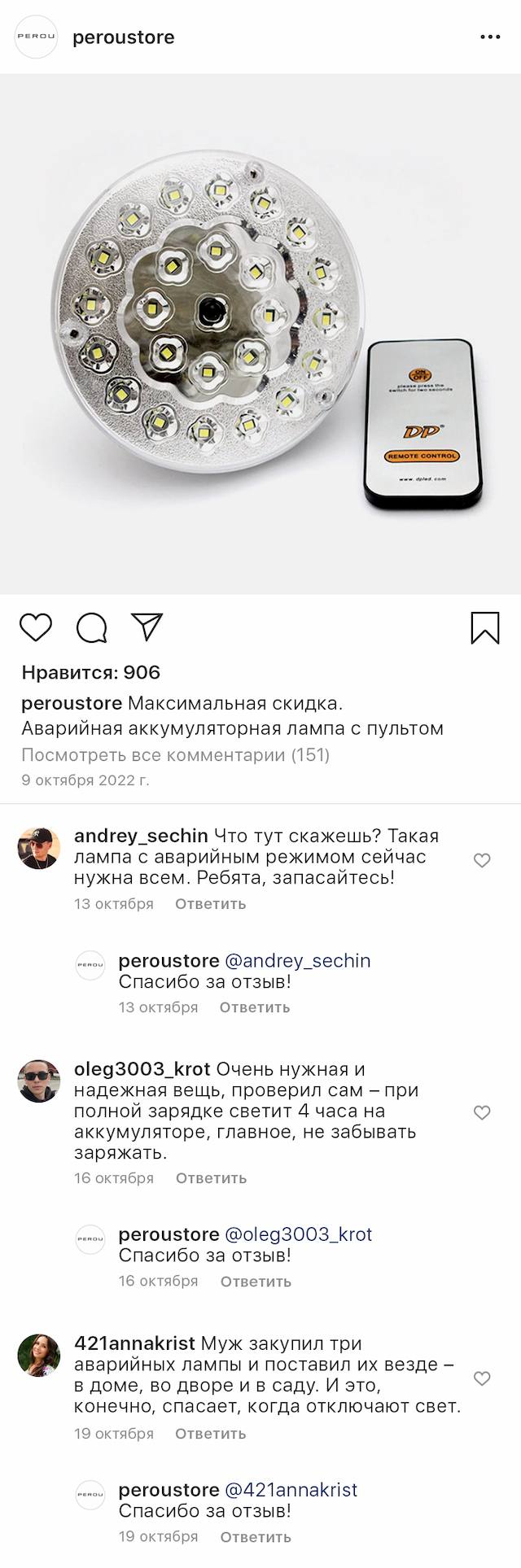Open the peroustore profile from post header
This screenshot has width=521, height=1568.
(x=123, y=37)
